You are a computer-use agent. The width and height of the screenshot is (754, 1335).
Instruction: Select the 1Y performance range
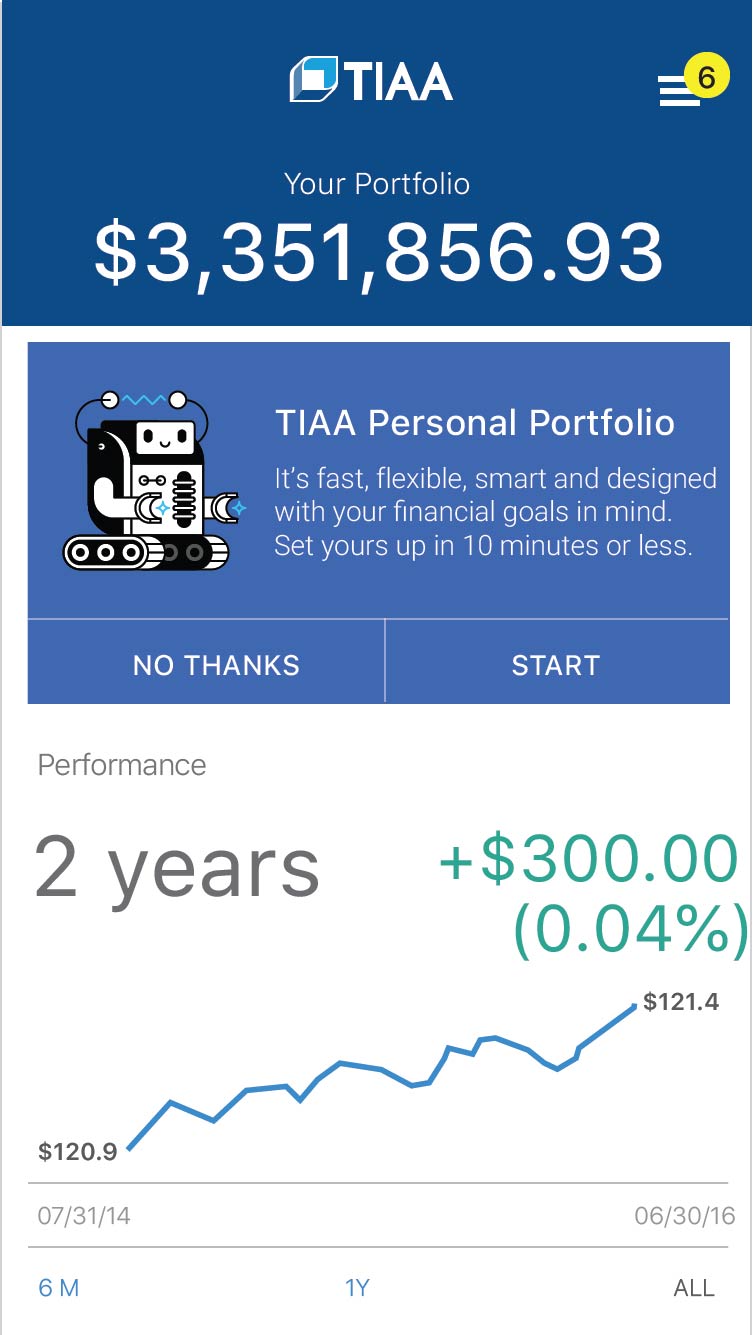[x=357, y=1288]
